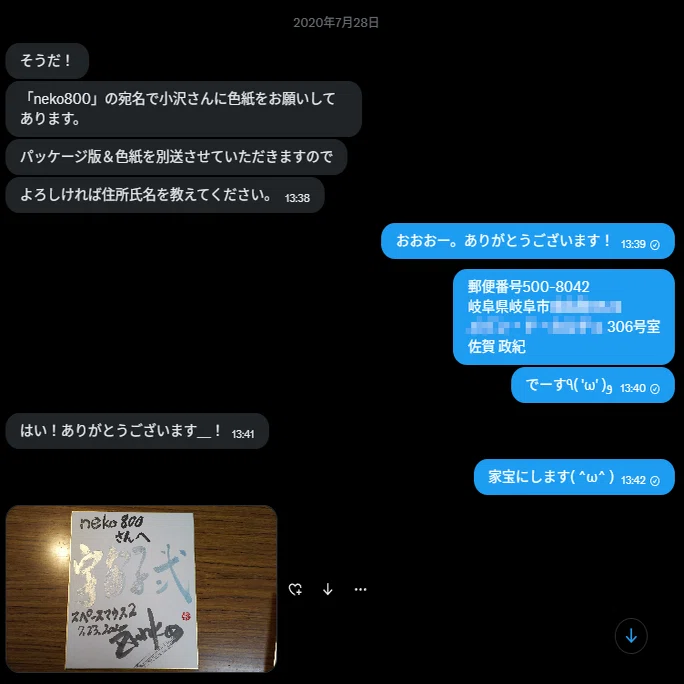Open the neko800 shikishi photo
Viewport: 684px width, 684px height.
141,588
